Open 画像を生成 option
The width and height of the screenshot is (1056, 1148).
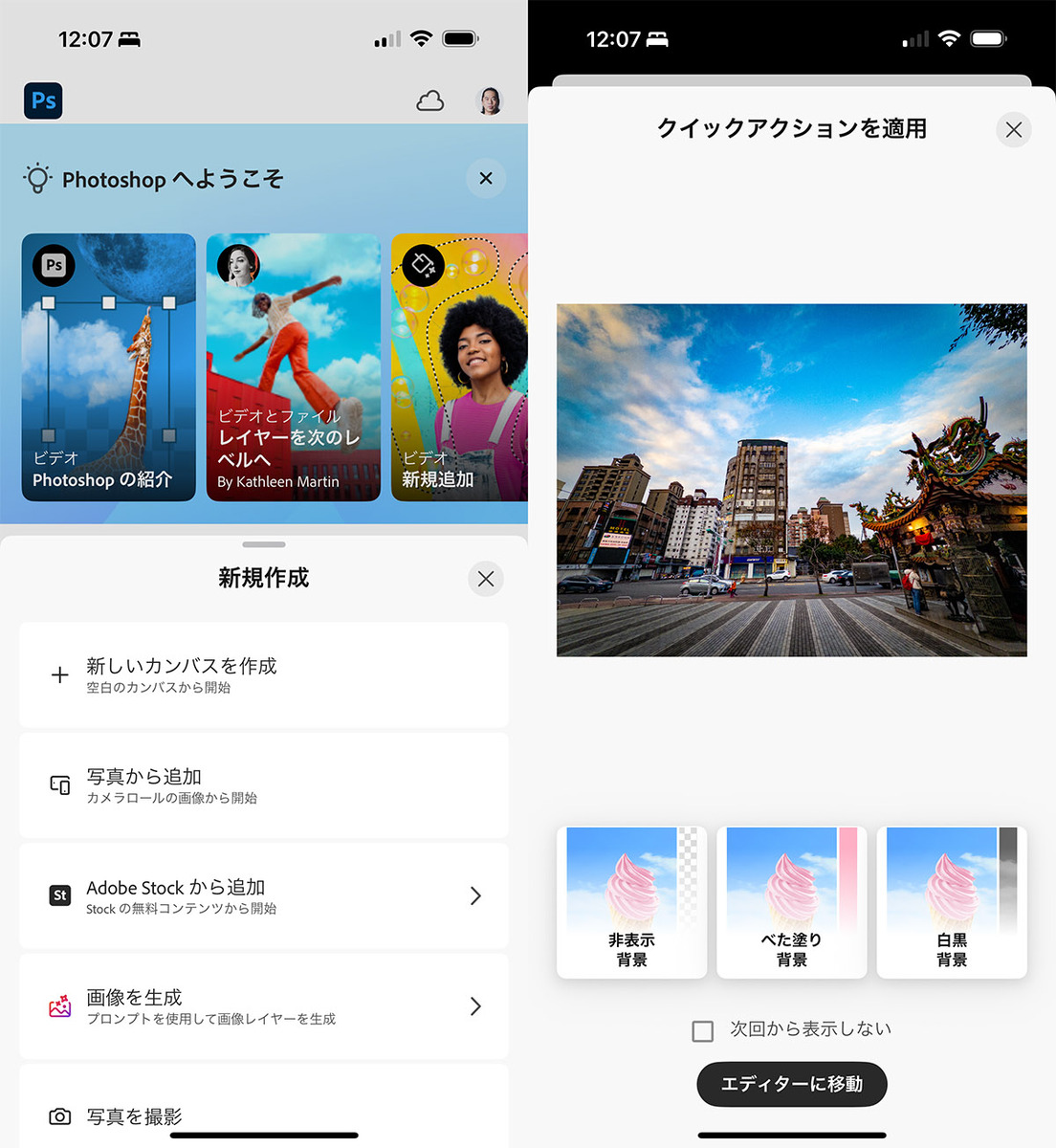(x=263, y=1006)
